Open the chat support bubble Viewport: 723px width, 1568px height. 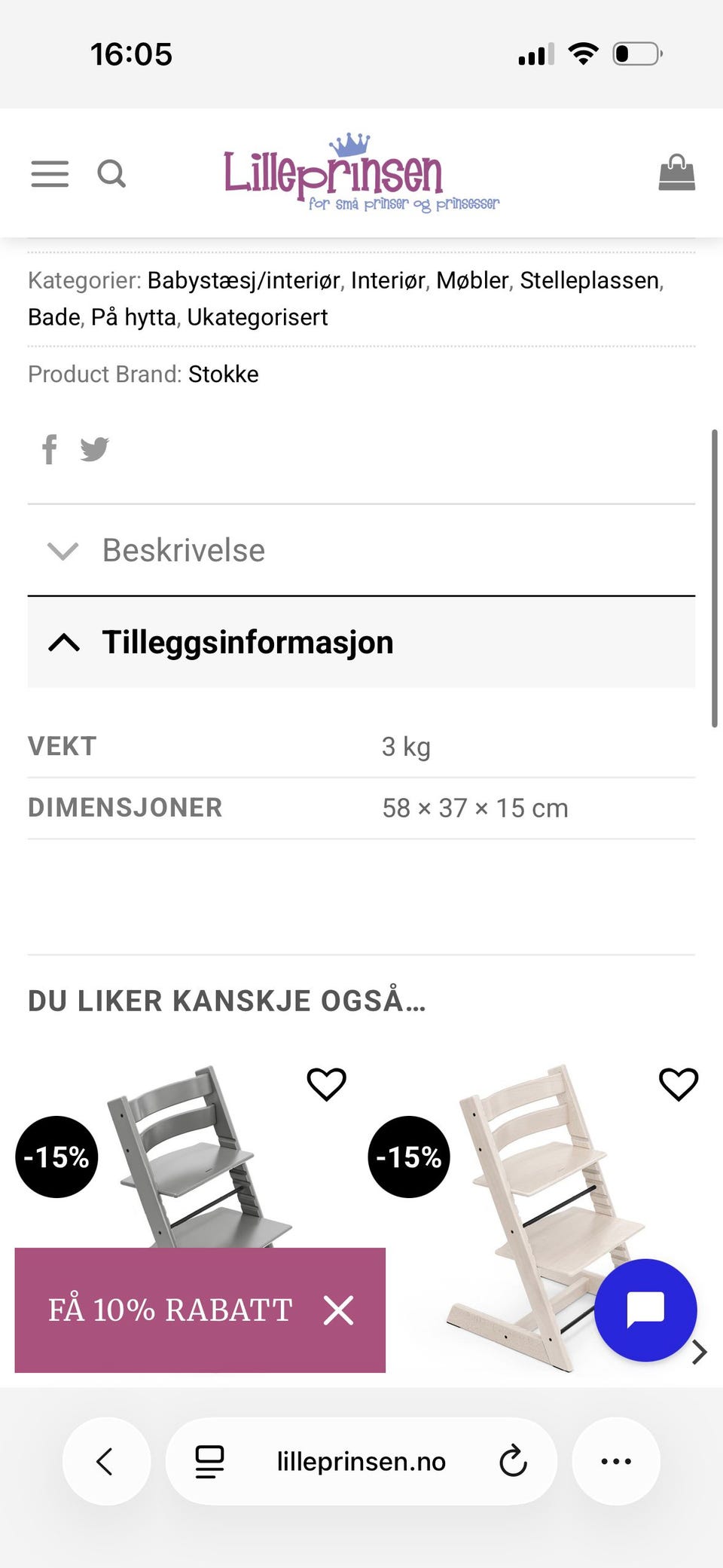645,1311
